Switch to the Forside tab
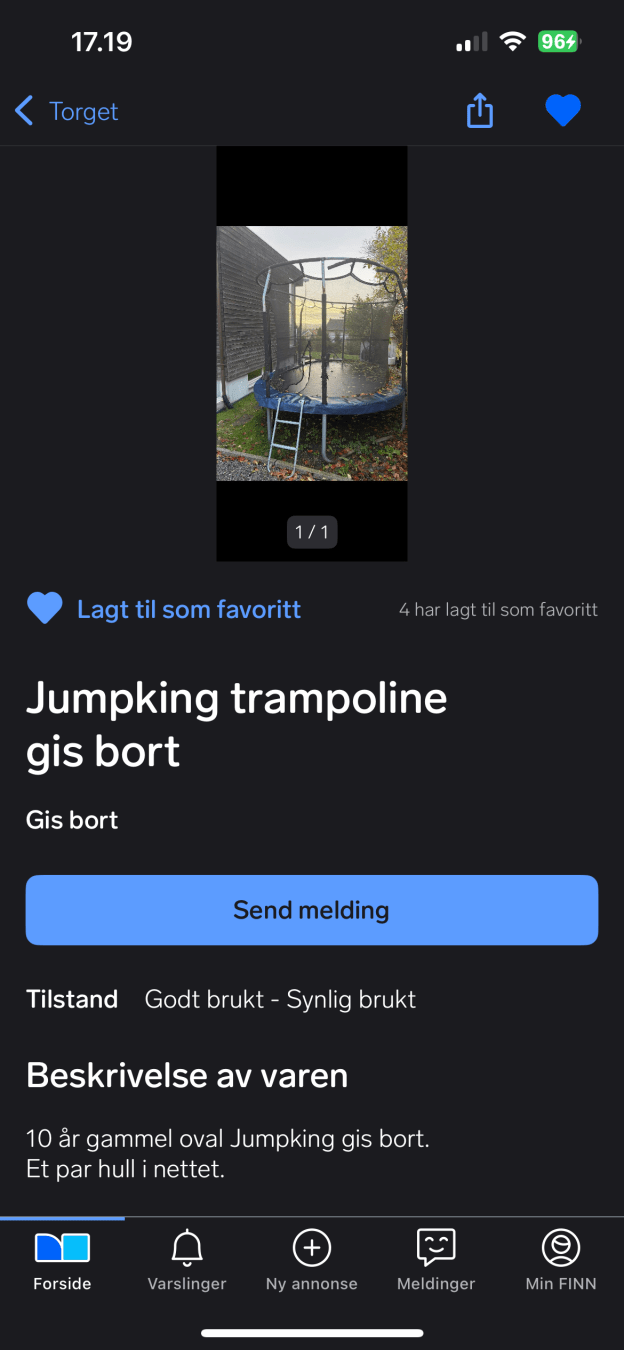 (x=62, y=1260)
